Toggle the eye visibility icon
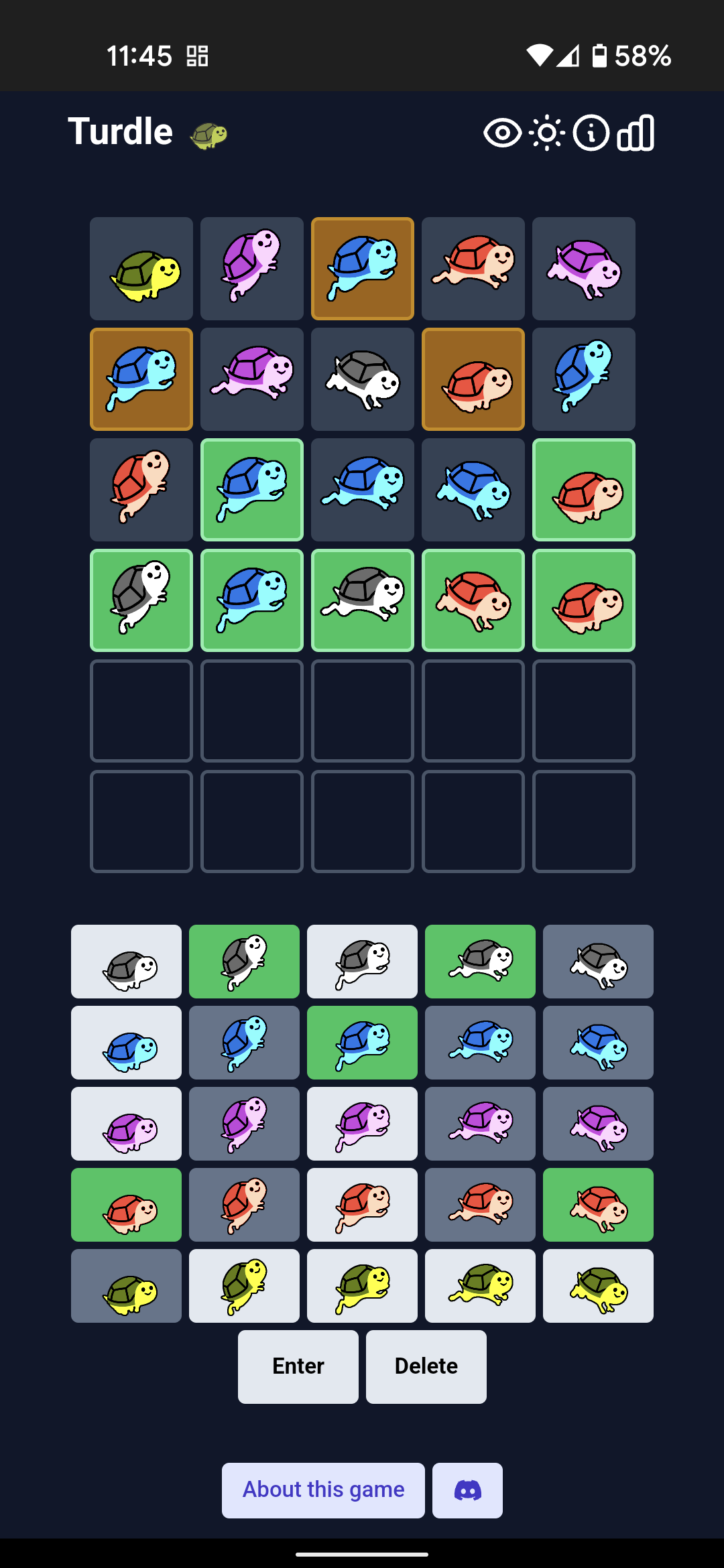 502,133
